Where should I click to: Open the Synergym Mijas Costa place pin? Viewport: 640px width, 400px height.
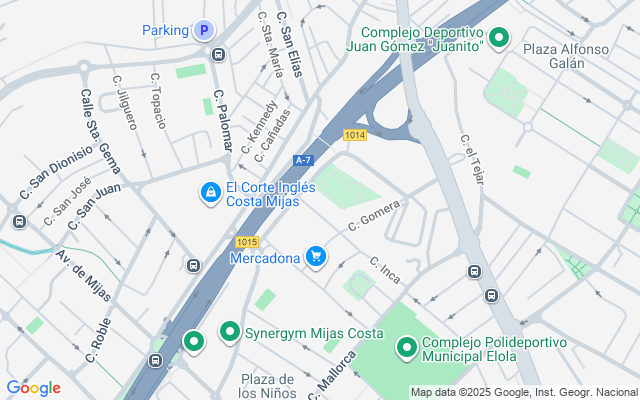[230, 332]
